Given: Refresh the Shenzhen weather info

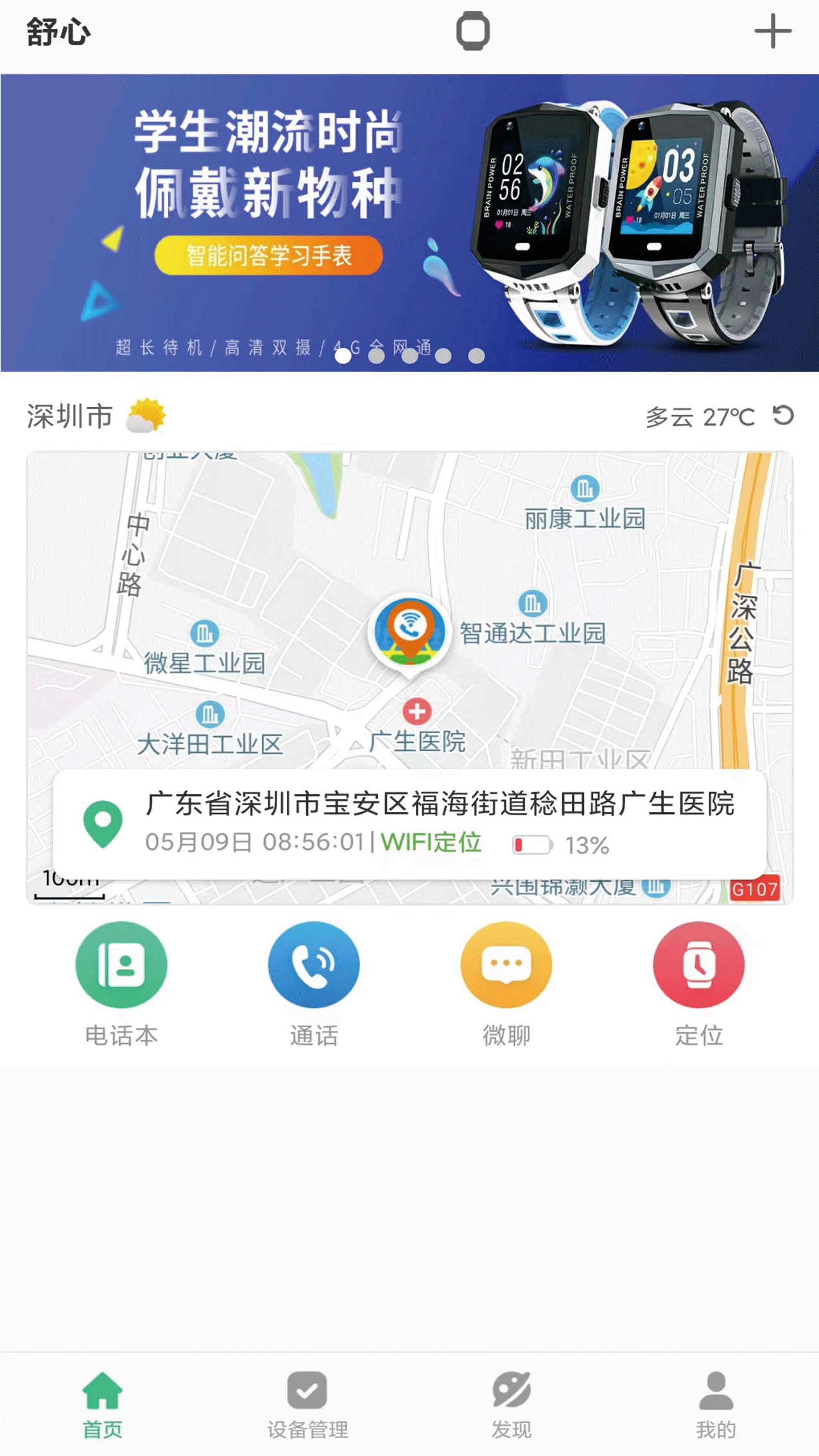Looking at the screenshot, I should (x=783, y=415).
